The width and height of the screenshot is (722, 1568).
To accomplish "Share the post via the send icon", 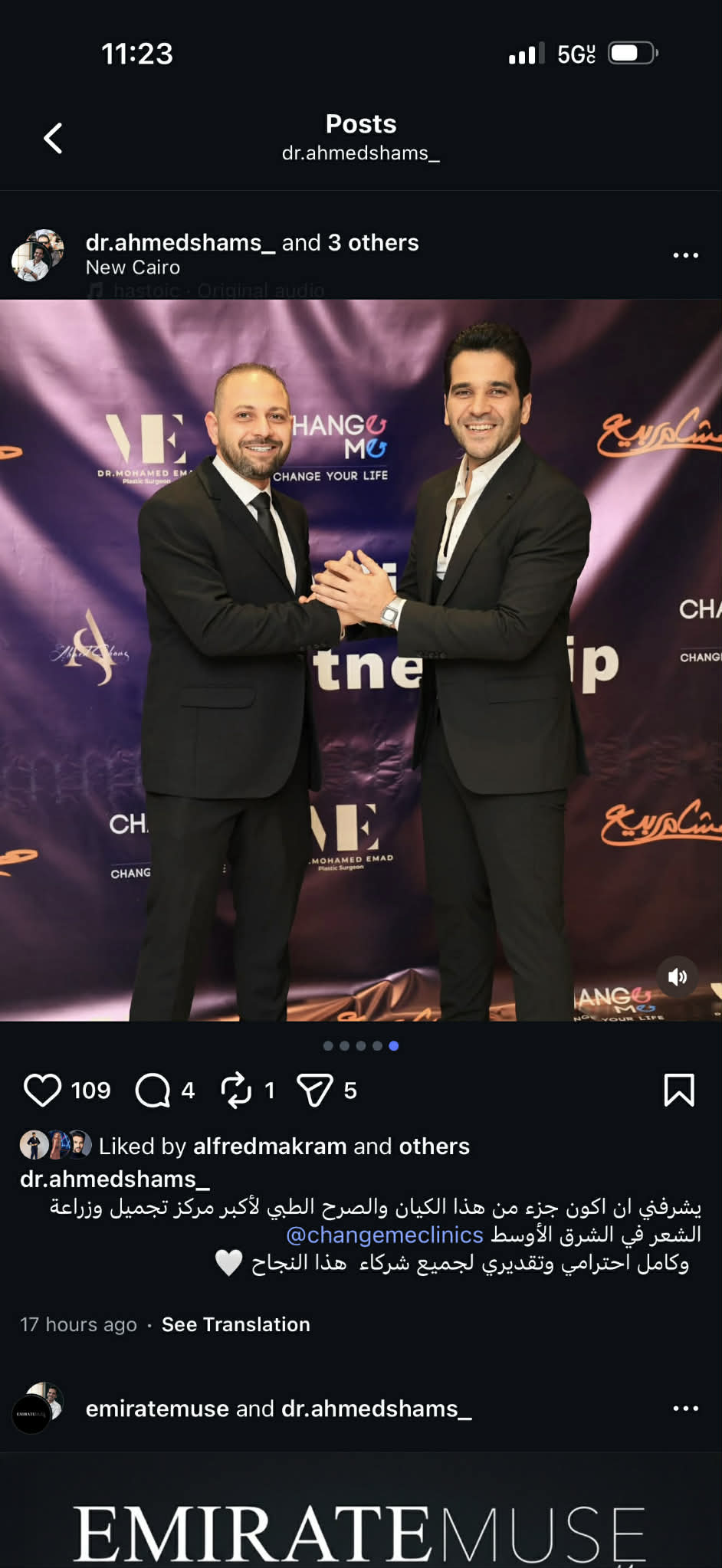I will coord(315,1090).
